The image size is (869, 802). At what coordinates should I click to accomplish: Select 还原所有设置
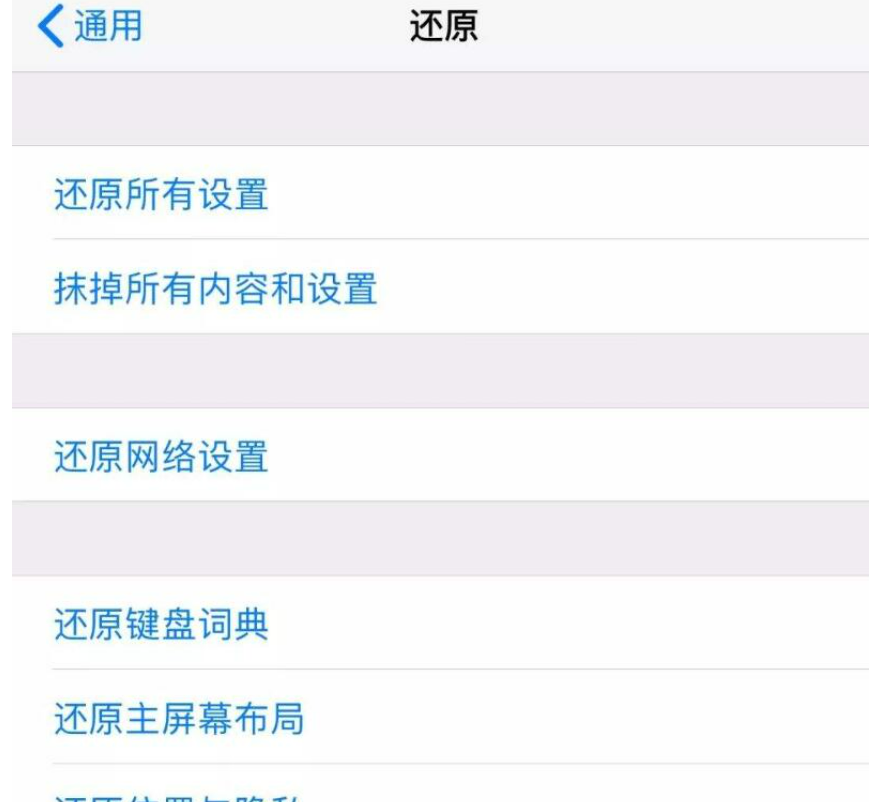(x=161, y=194)
